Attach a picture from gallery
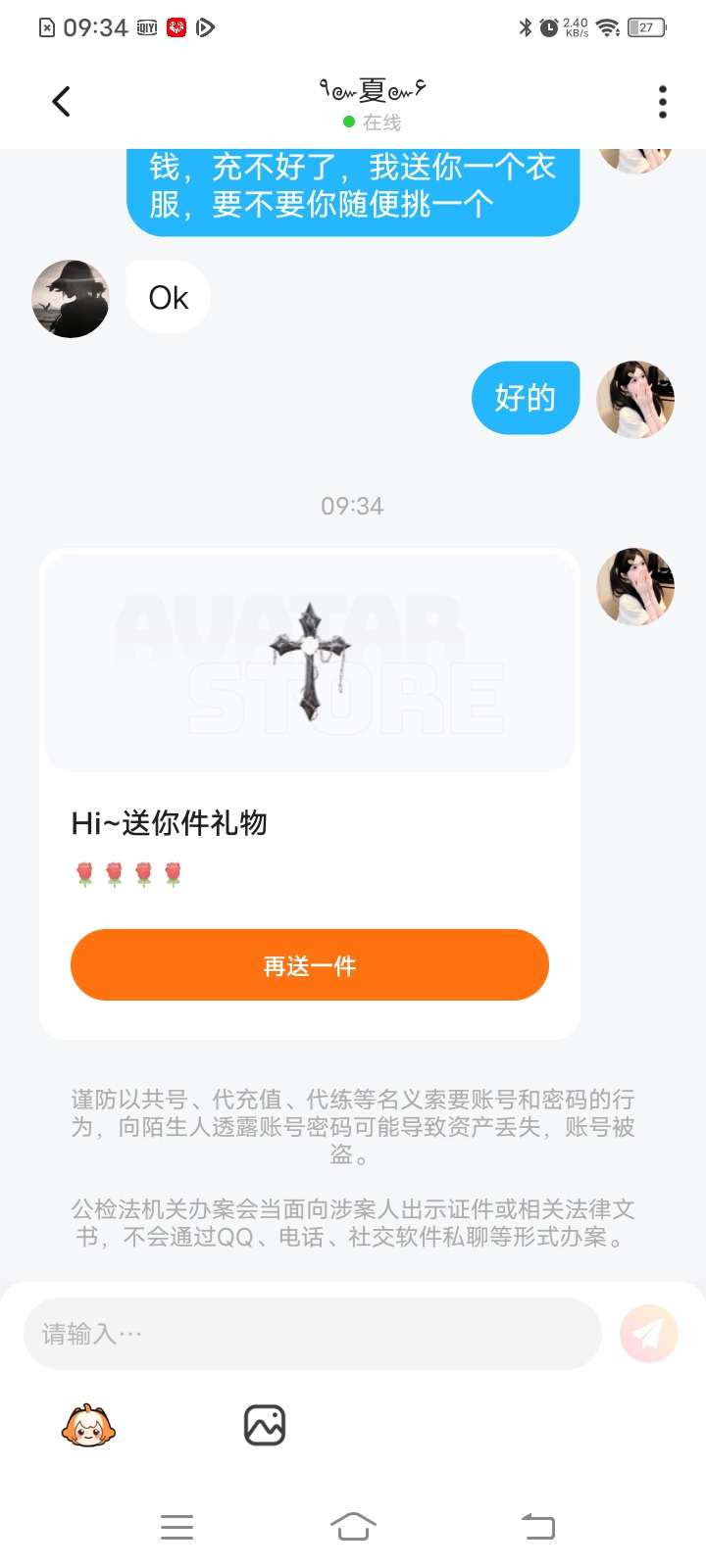The image size is (706, 1568). (264, 1426)
